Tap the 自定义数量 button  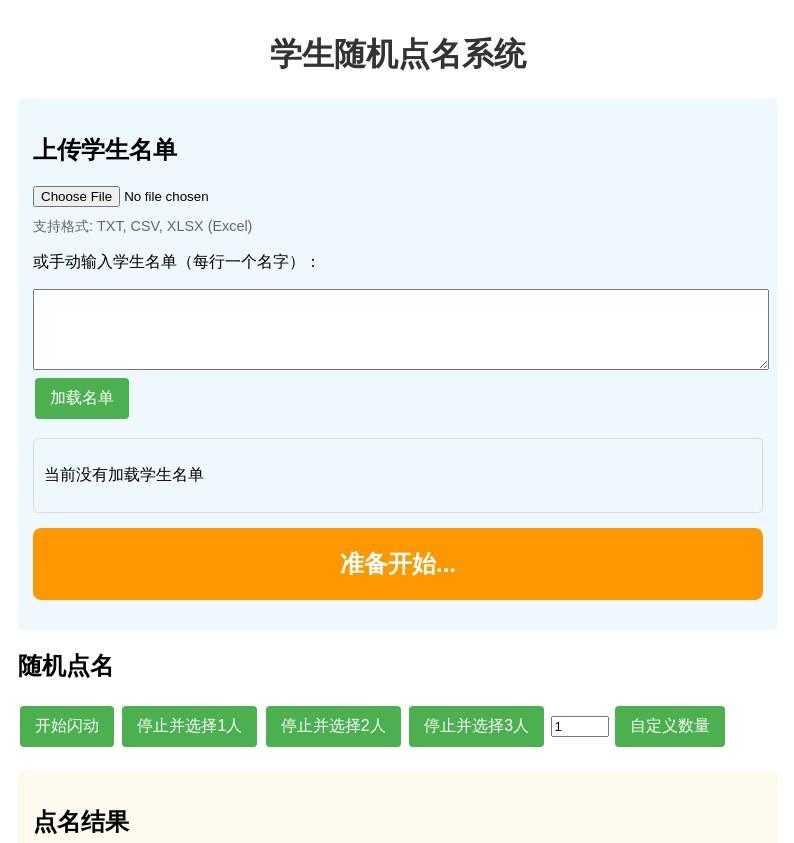pos(669,726)
